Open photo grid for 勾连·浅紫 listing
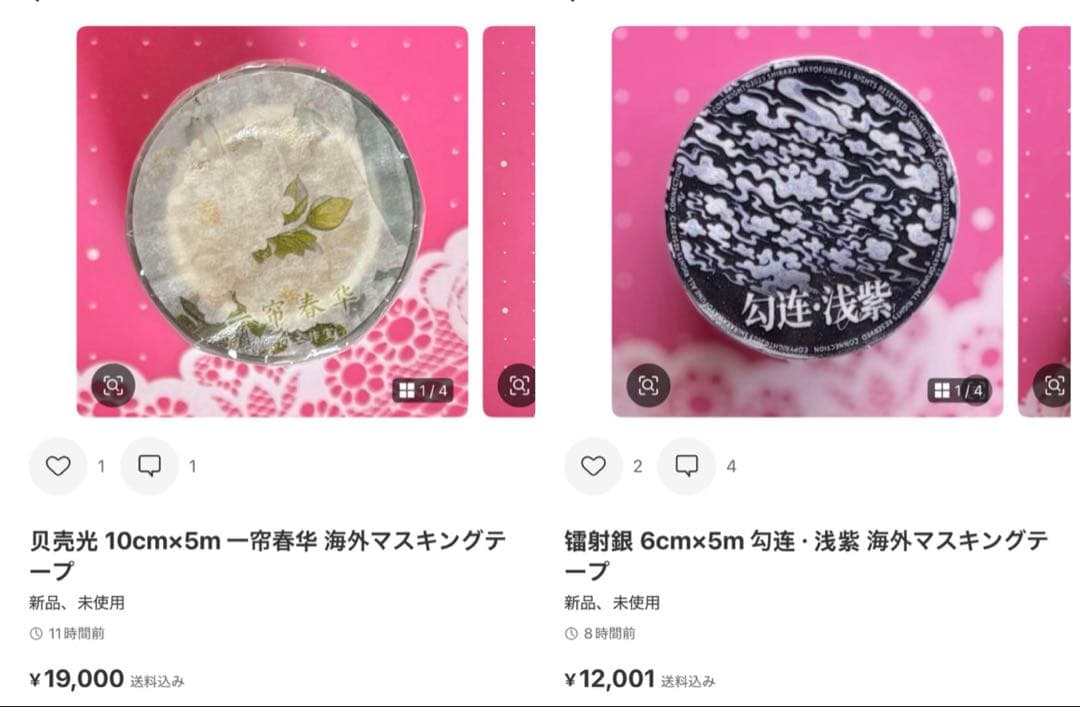 [x=958, y=390]
